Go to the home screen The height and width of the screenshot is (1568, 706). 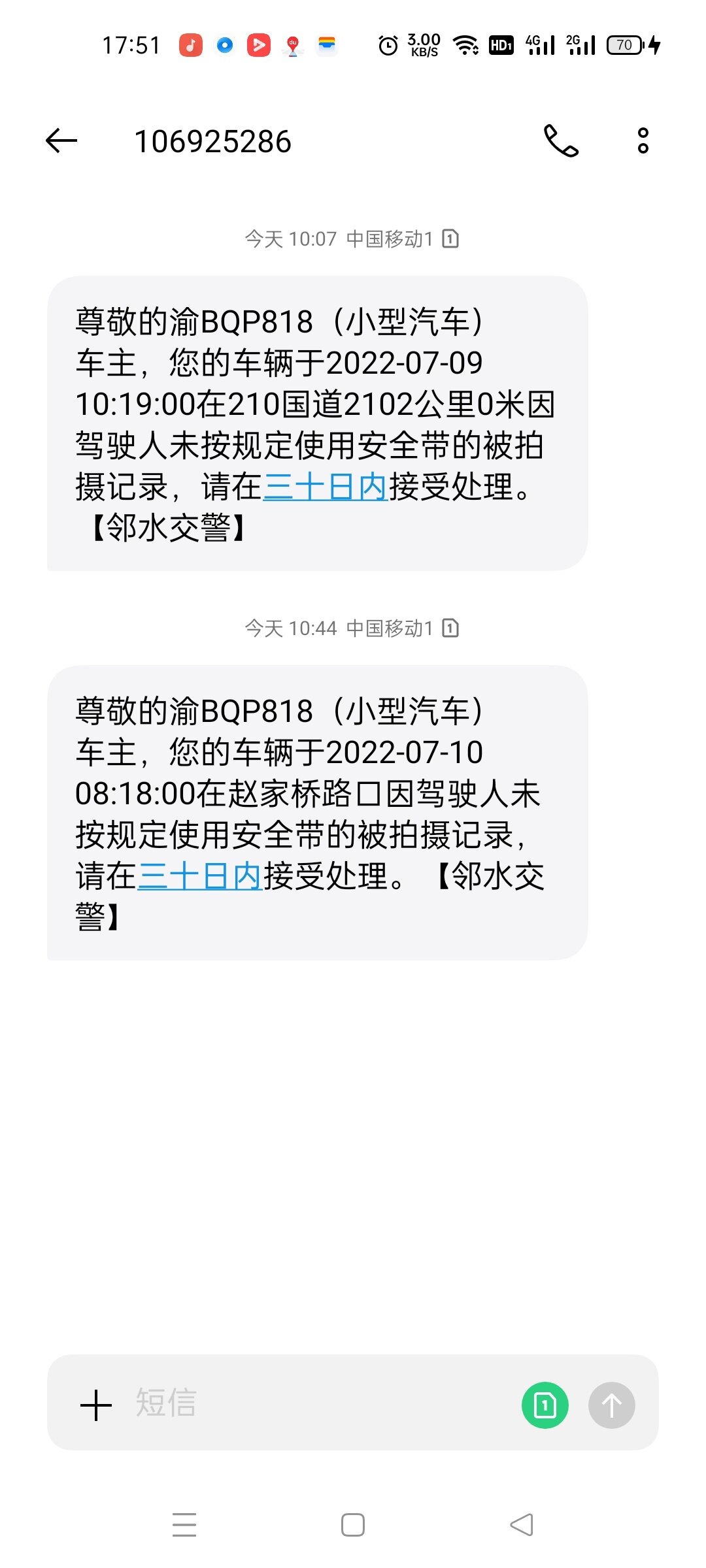(353, 1525)
